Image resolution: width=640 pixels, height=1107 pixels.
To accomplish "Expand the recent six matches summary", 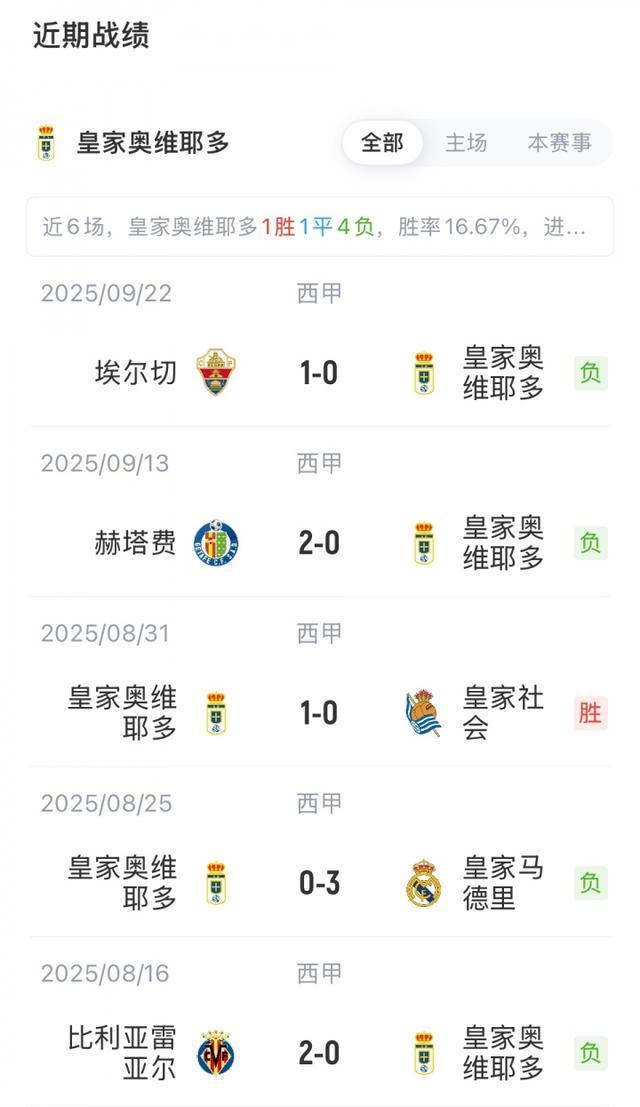I will [320, 227].
